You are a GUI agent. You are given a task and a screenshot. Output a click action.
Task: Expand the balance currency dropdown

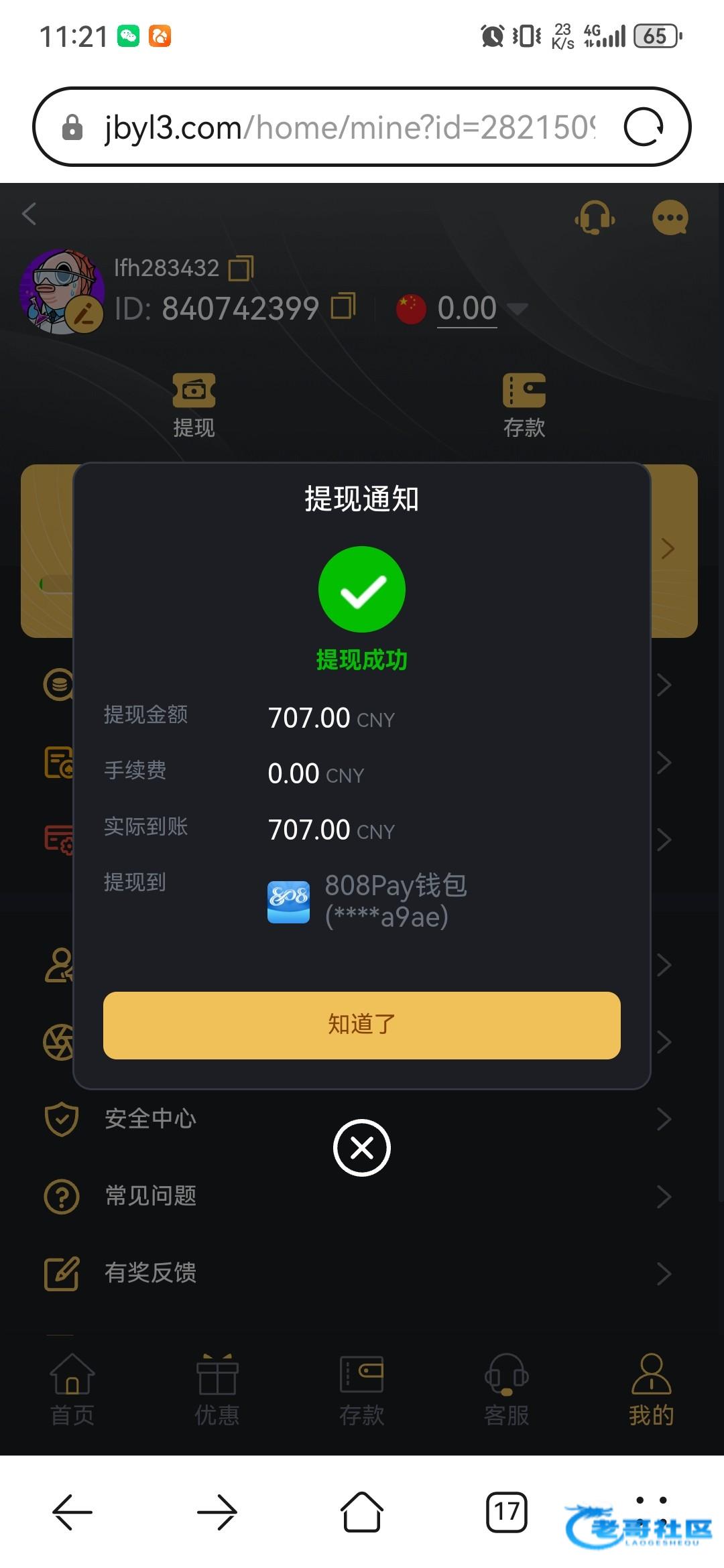518,308
